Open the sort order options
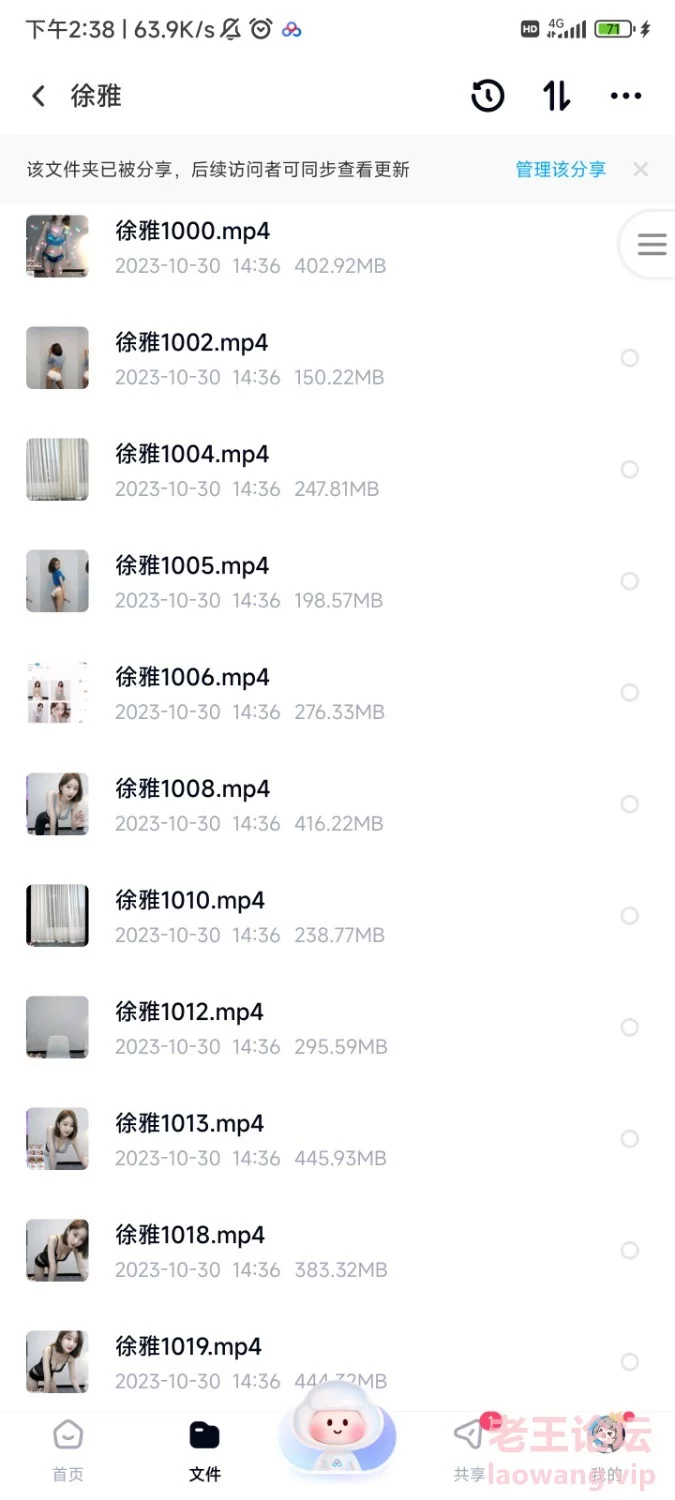The height and width of the screenshot is (1500, 675). 557,96
